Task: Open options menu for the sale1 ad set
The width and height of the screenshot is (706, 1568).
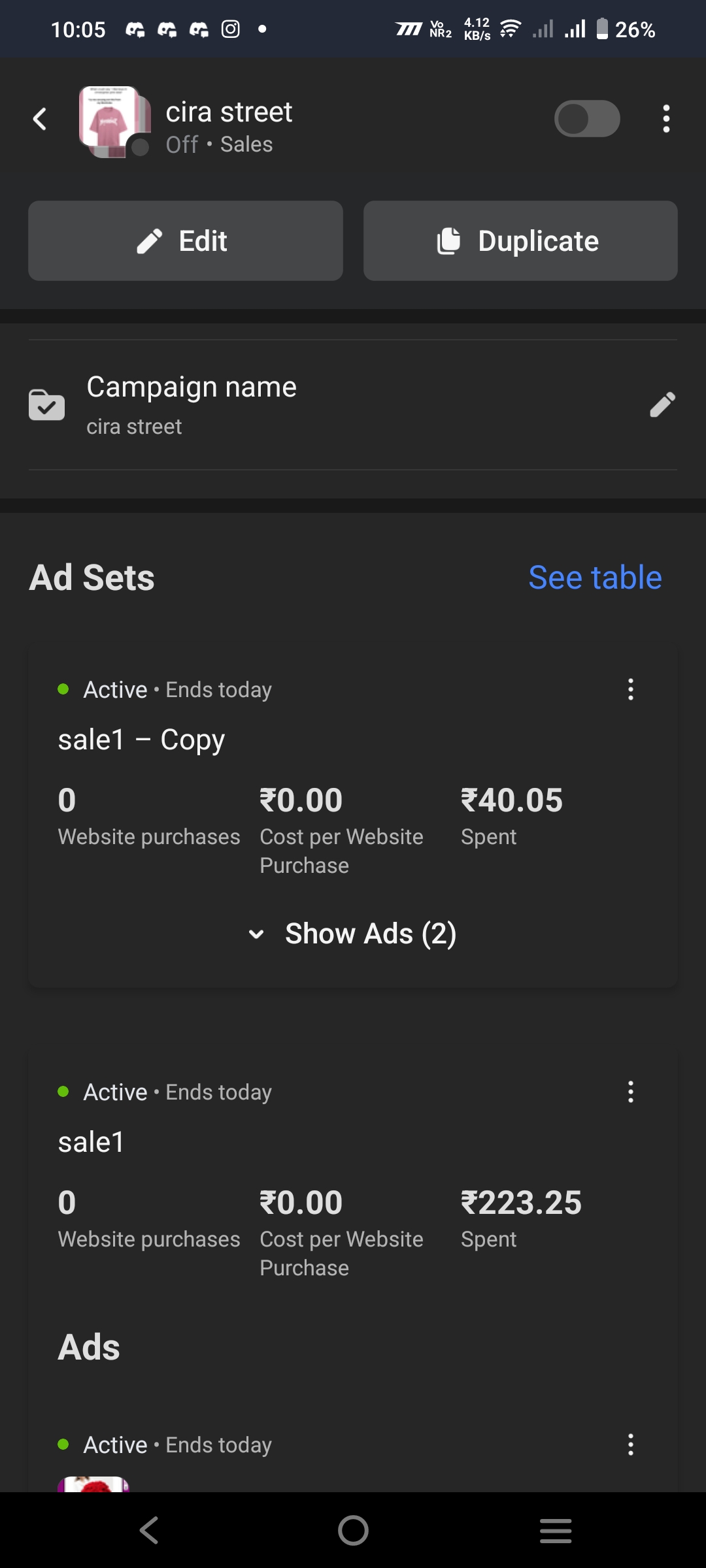Action: pos(630,1092)
